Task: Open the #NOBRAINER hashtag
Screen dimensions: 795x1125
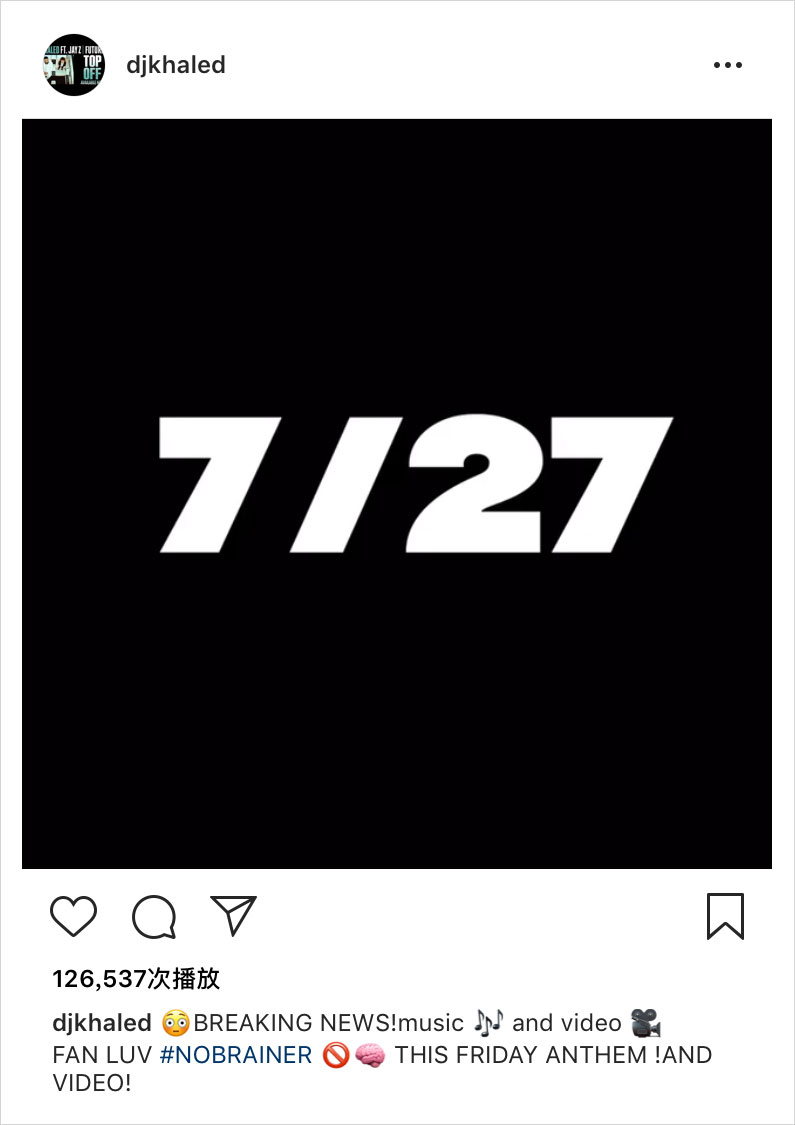Action: point(236,1054)
